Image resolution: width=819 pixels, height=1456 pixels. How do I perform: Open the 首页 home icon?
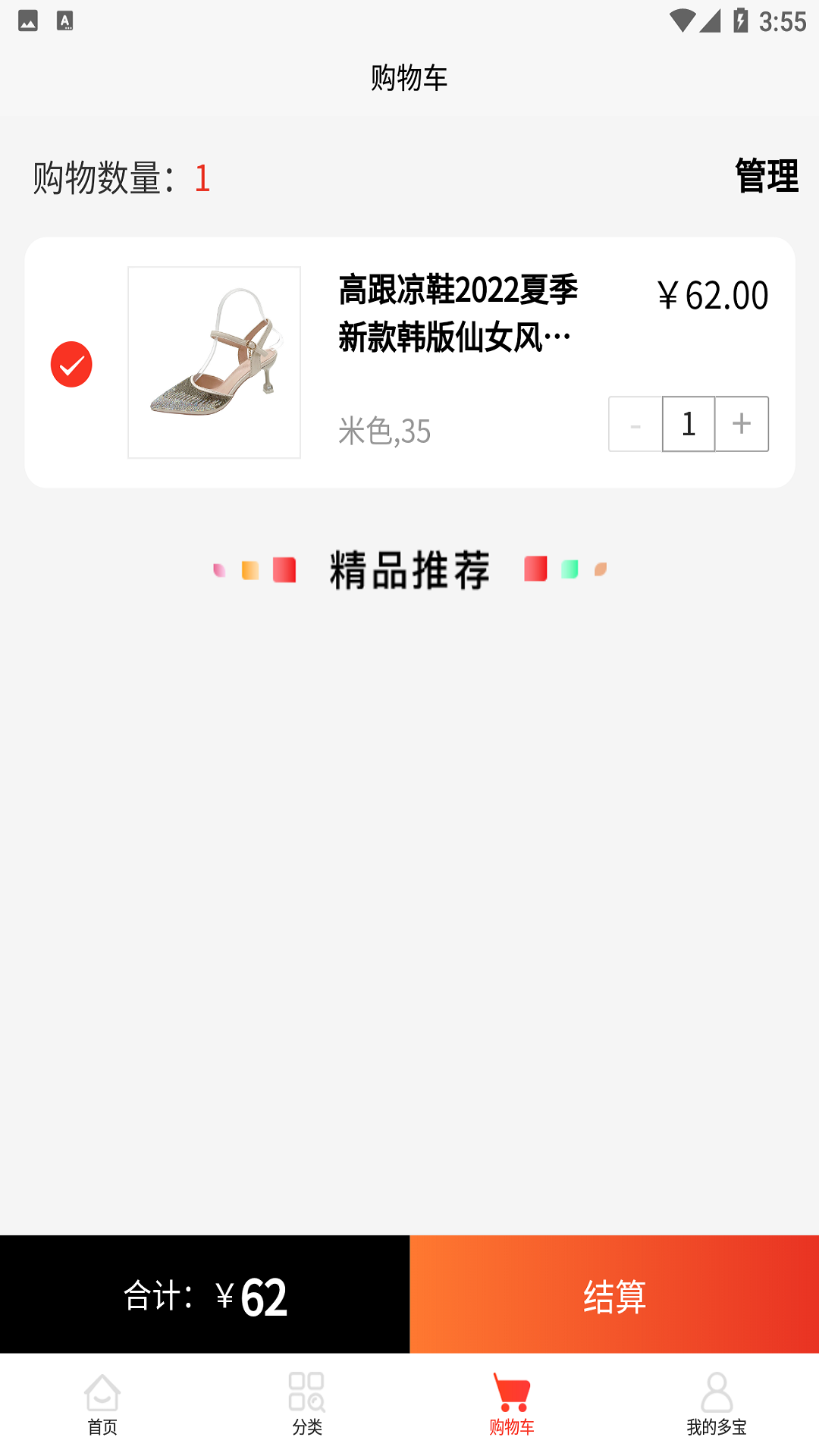click(x=101, y=1404)
